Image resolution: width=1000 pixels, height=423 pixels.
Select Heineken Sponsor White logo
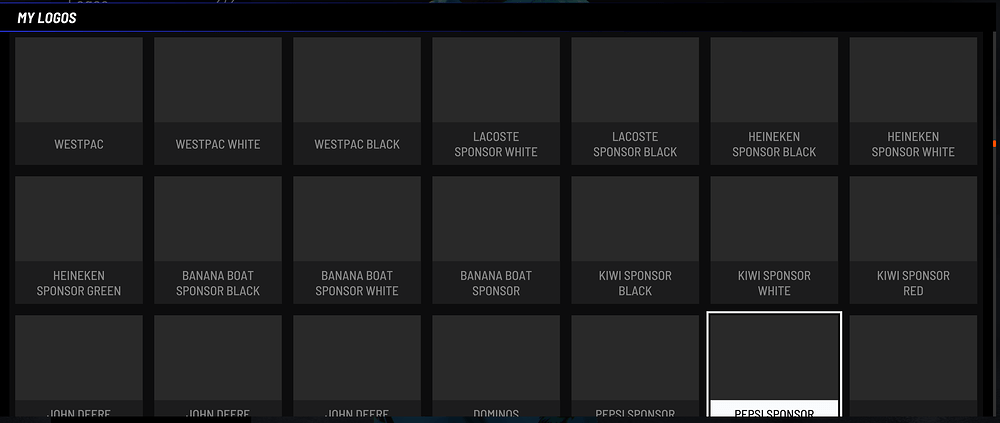tap(913, 100)
